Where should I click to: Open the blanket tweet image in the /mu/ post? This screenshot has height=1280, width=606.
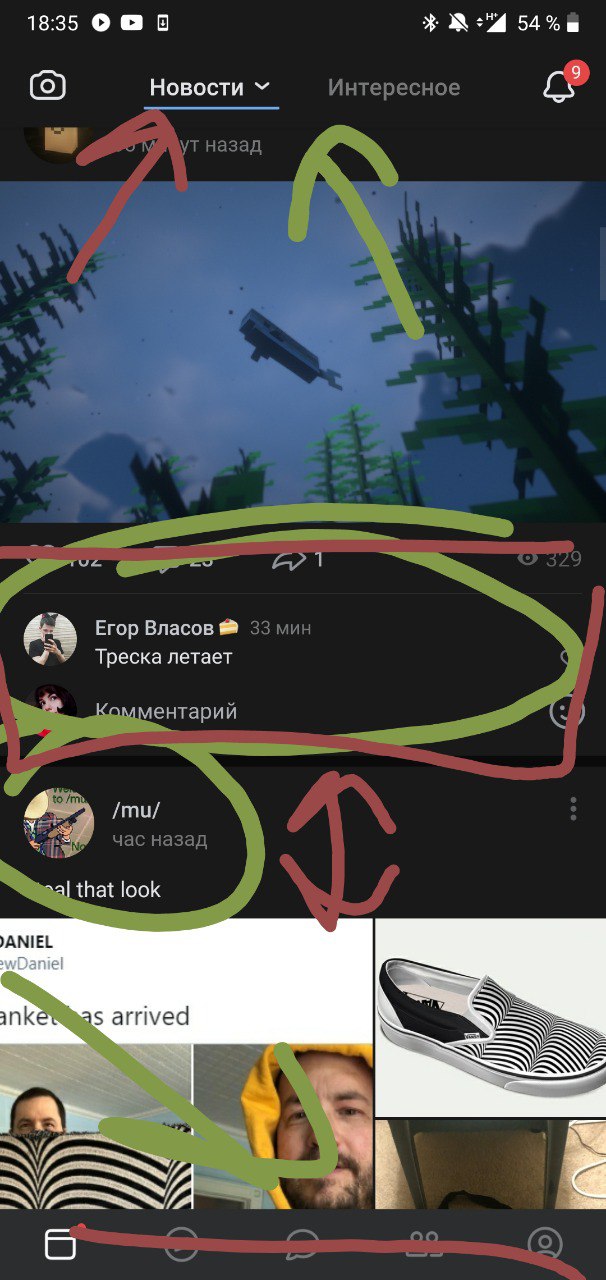pyautogui.click(x=186, y=1065)
